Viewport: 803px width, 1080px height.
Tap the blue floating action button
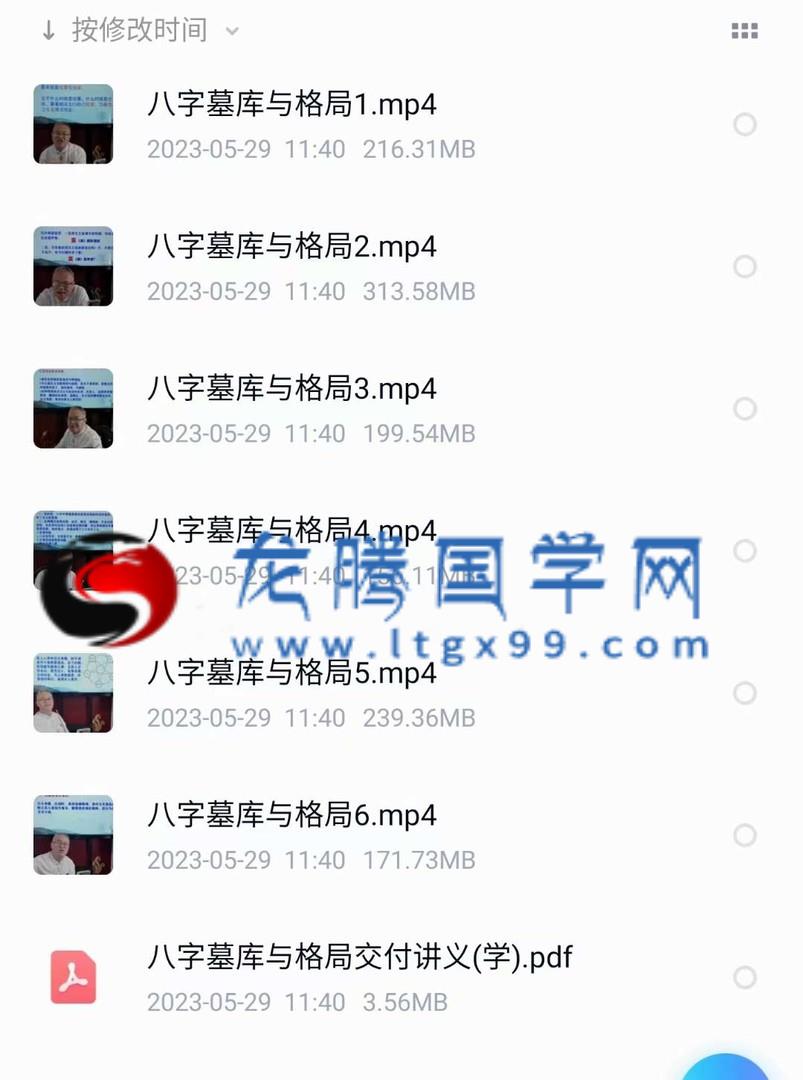[728, 1065]
